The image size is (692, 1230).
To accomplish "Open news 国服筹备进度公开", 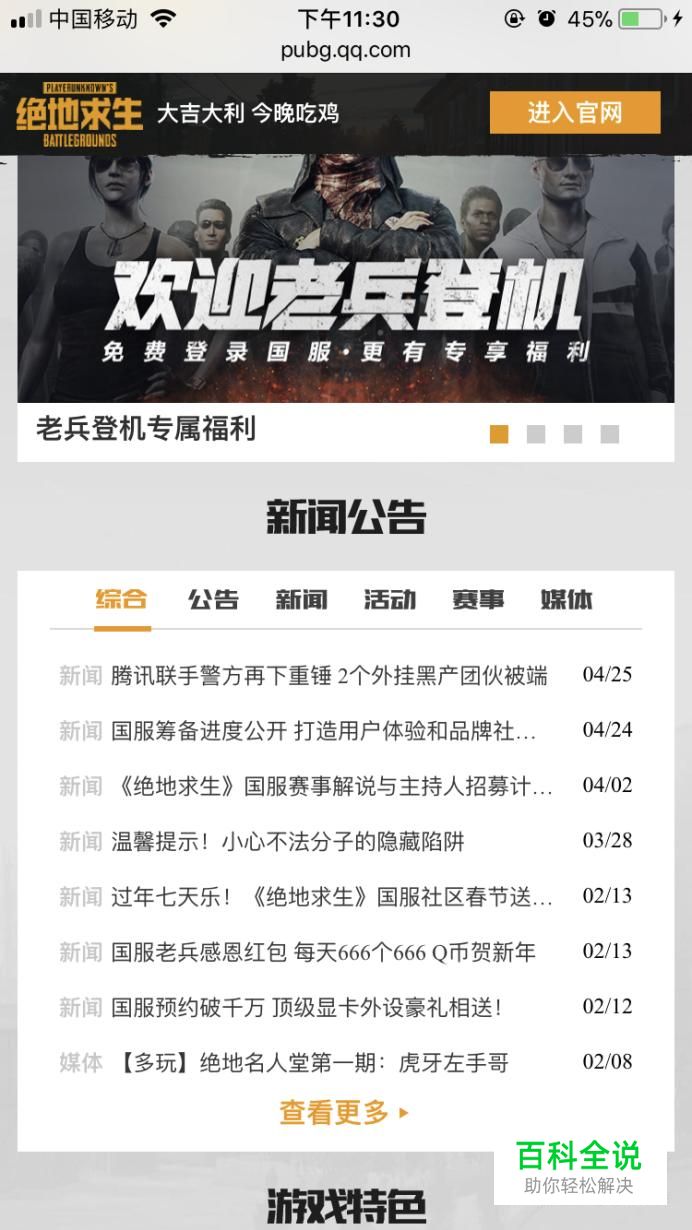I will [x=323, y=731].
